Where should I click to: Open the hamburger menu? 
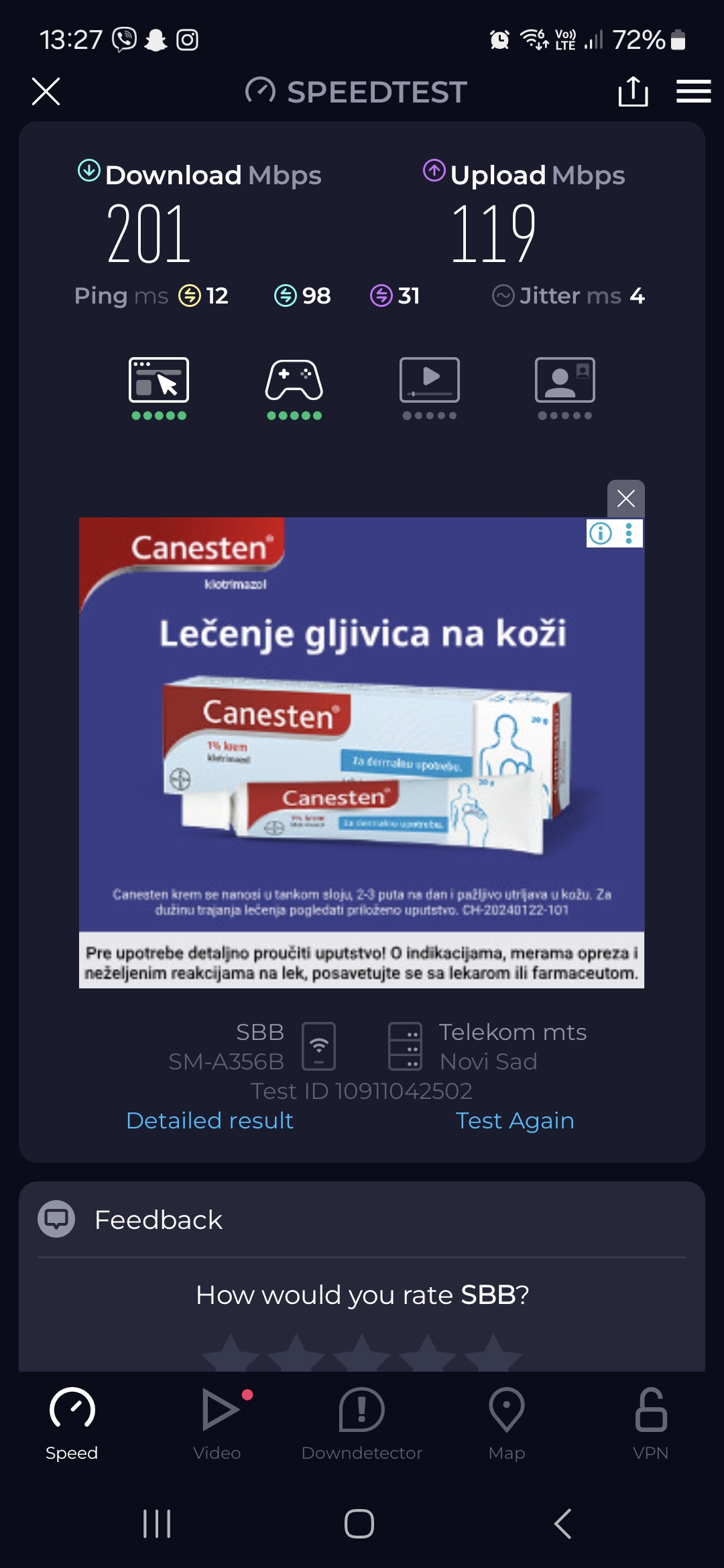tap(693, 91)
